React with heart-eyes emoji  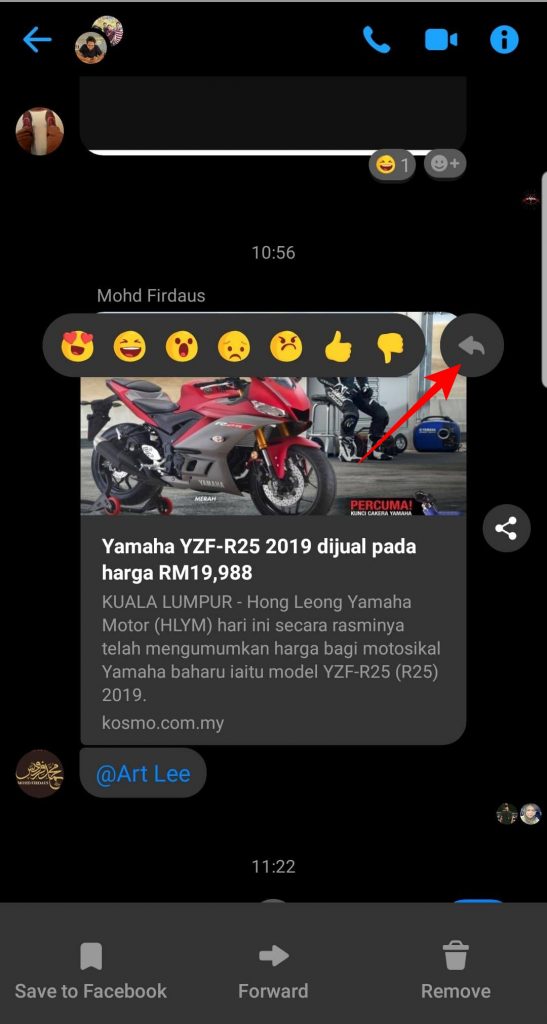[x=78, y=345]
